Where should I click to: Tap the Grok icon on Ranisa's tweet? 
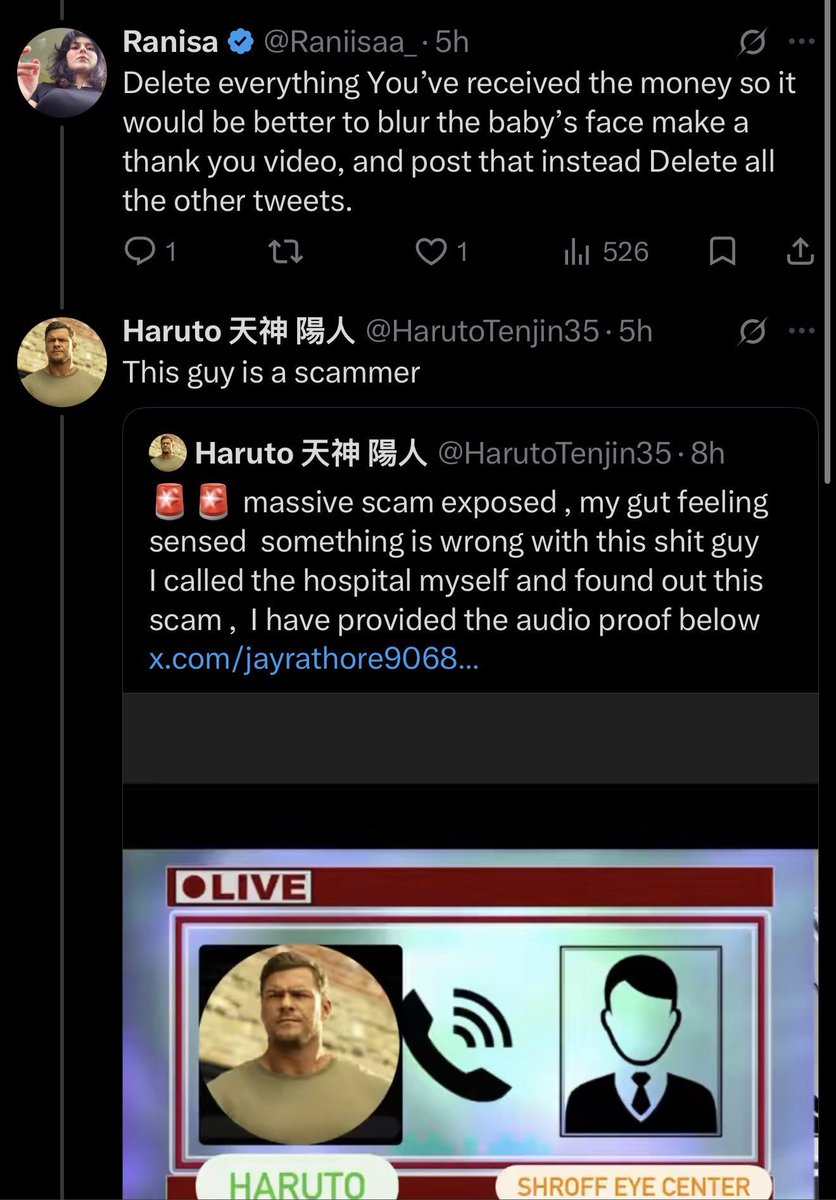754,42
